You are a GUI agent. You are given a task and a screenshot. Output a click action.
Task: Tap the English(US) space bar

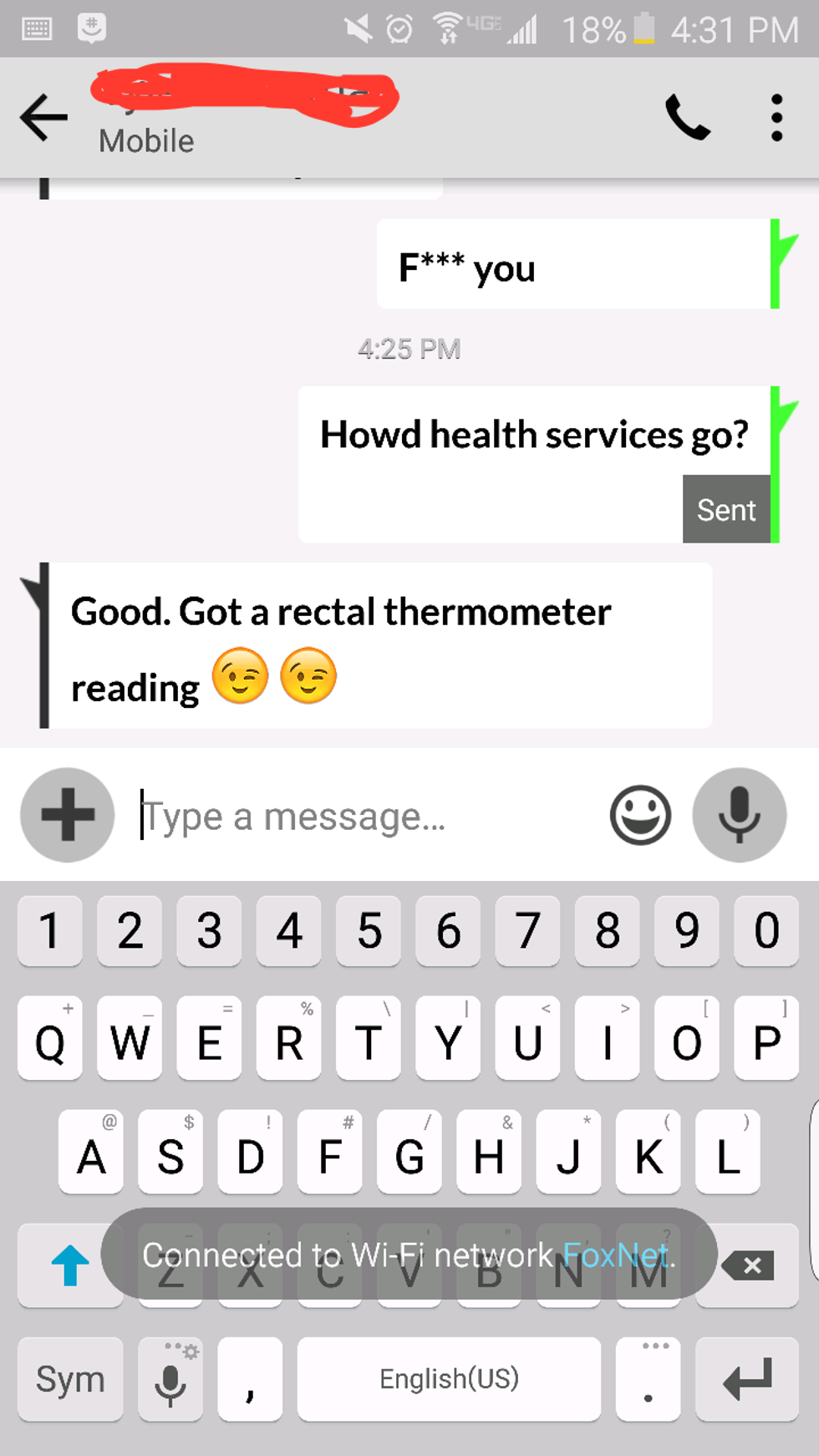(449, 1379)
